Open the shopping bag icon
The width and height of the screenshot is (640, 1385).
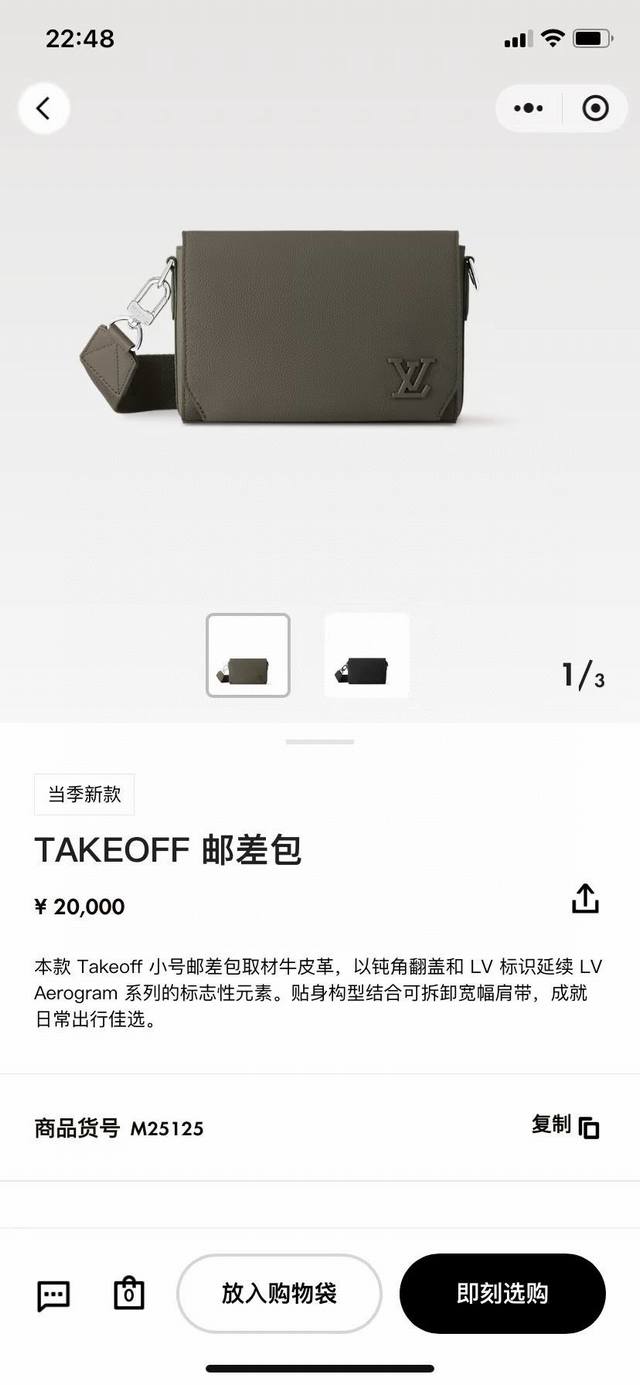[128, 1293]
